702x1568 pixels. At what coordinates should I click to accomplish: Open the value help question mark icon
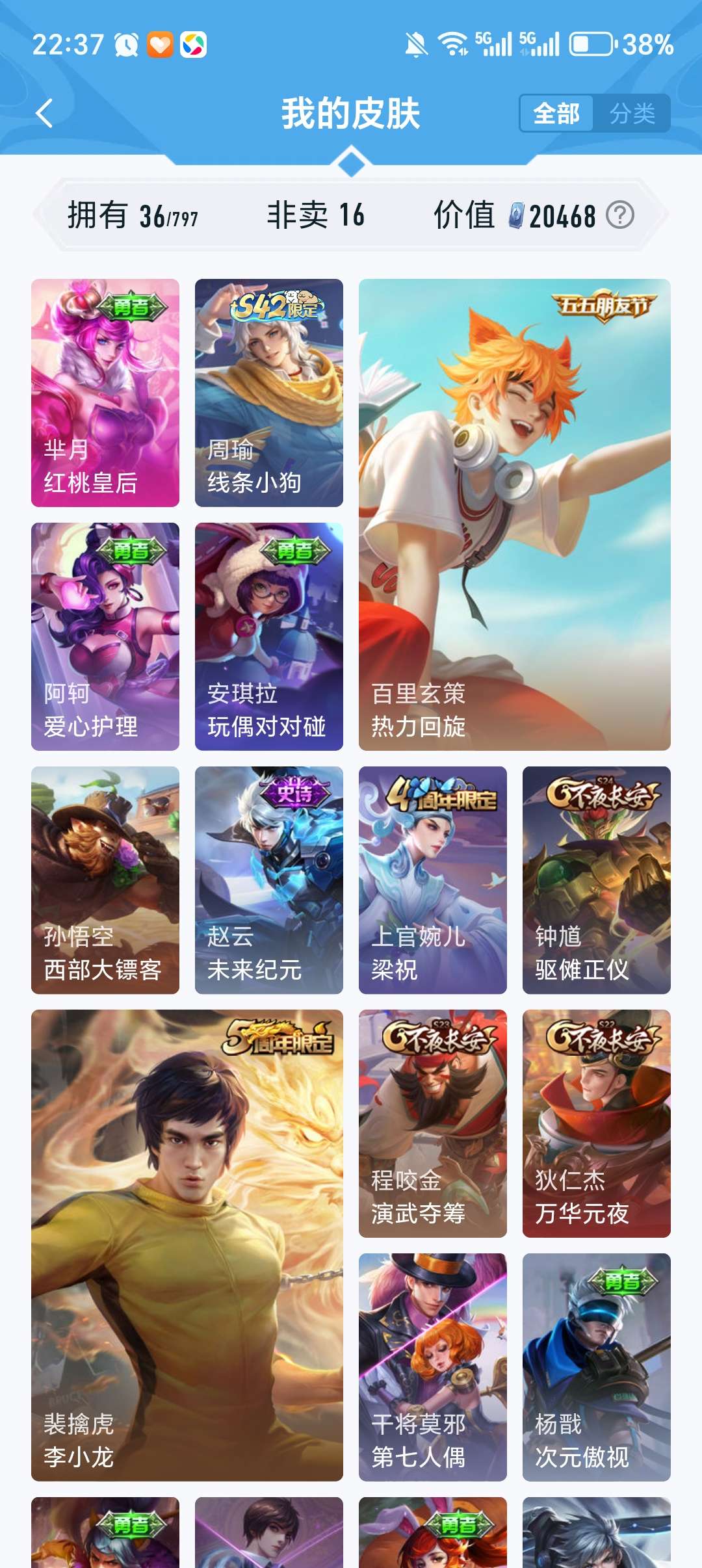click(x=620, y=215)
